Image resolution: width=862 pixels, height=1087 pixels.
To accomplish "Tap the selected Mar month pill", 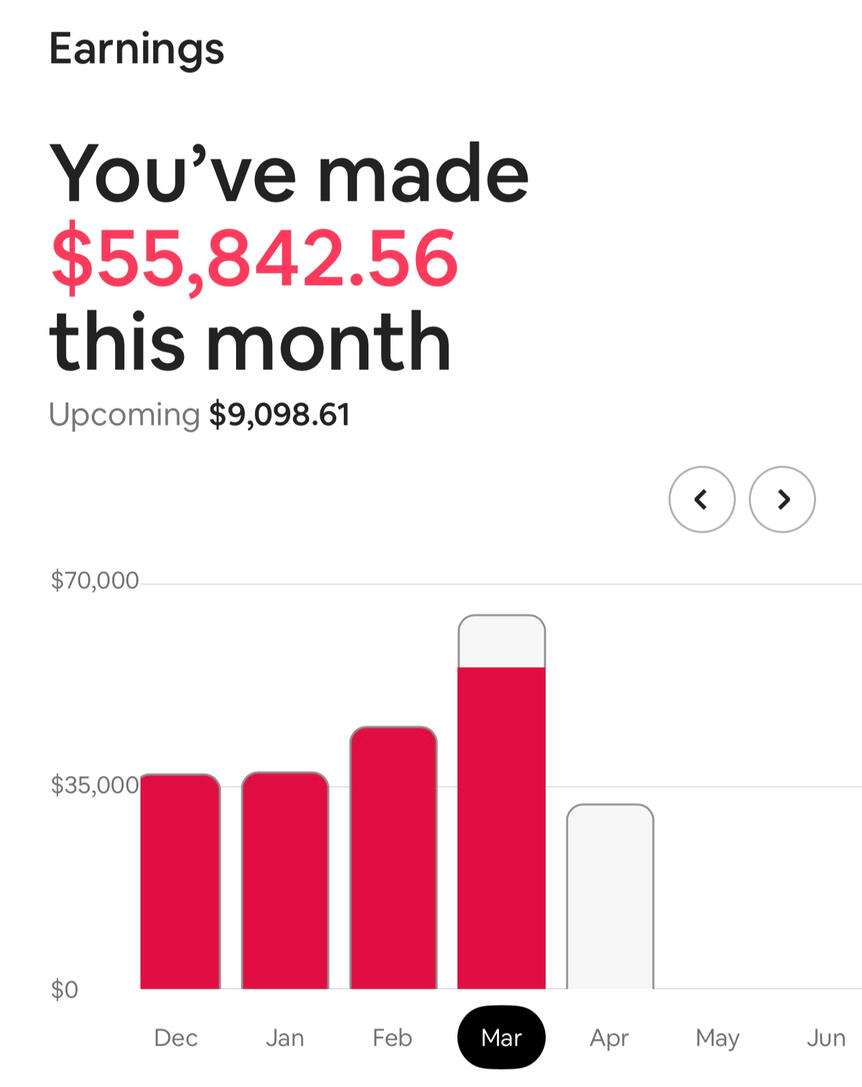I will (501, 1038).
